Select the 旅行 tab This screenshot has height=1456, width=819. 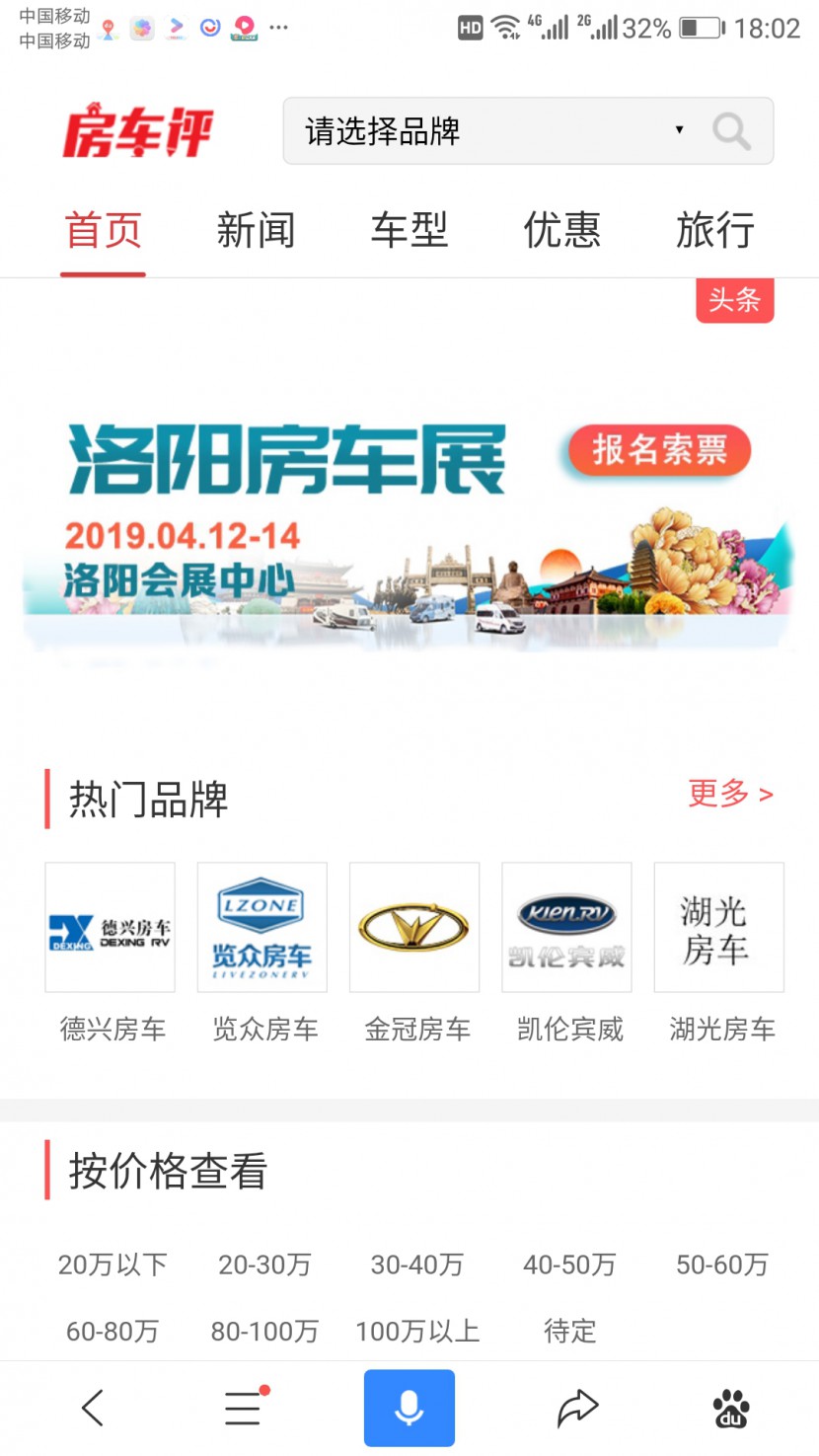(x=716, y=229)
